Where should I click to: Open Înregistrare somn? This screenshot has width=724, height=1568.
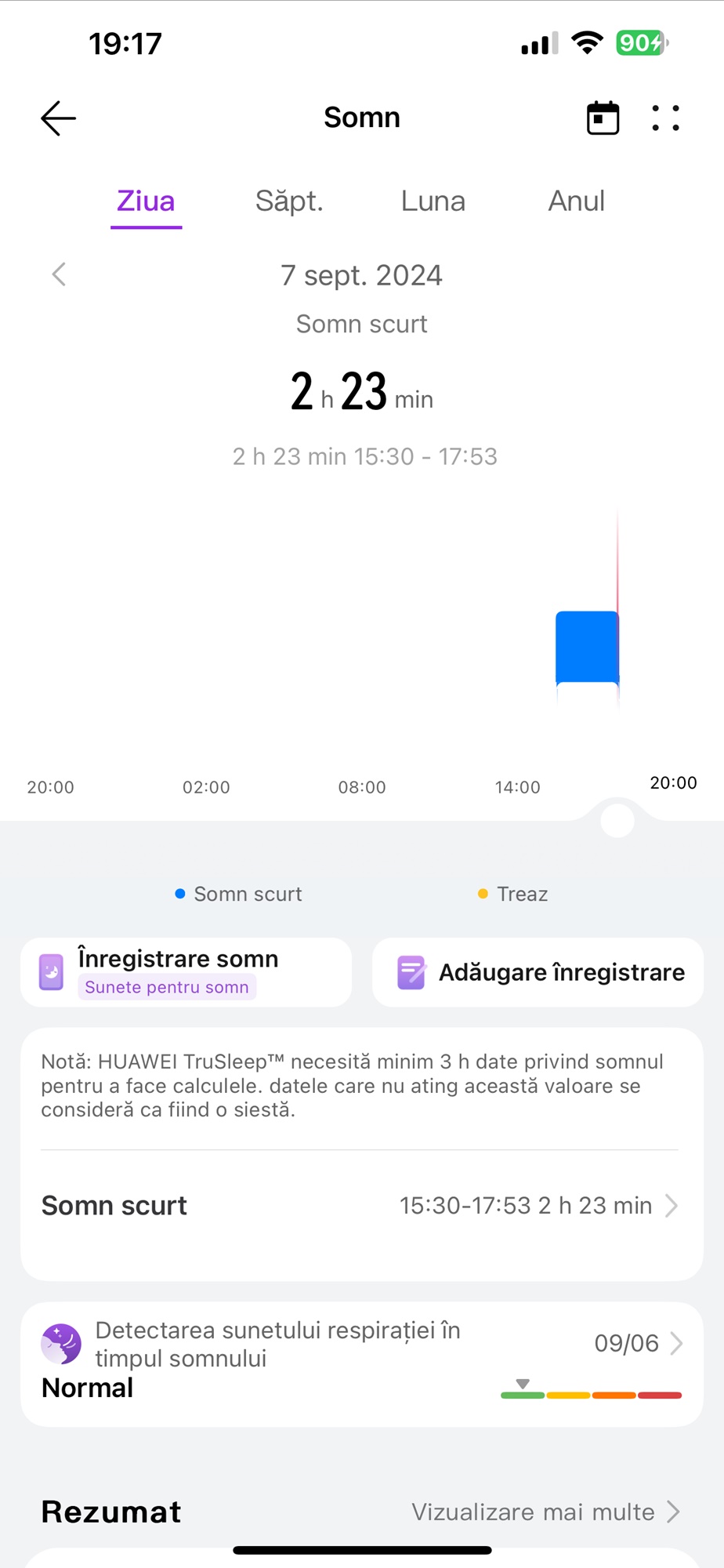click(x=186, y=972)
